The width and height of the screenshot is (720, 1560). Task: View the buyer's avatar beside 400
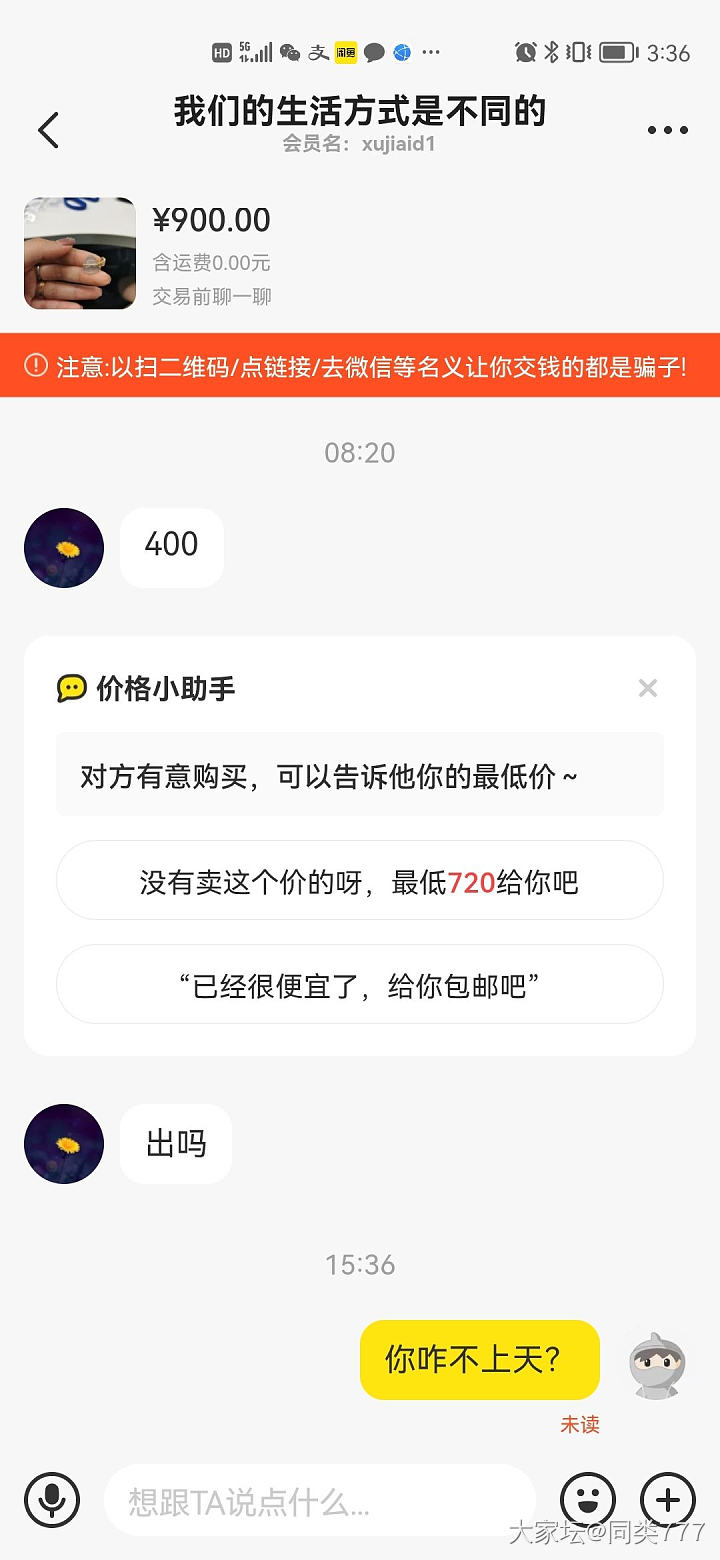pyautogui.click(x=64, y=548)
